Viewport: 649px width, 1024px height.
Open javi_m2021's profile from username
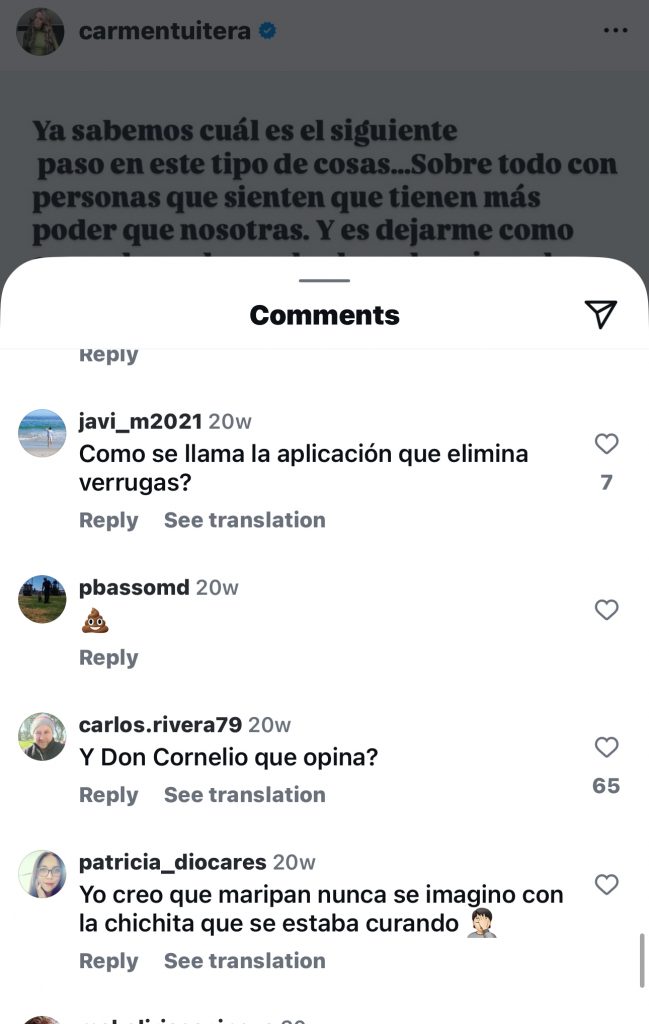(x=140, y=421)
